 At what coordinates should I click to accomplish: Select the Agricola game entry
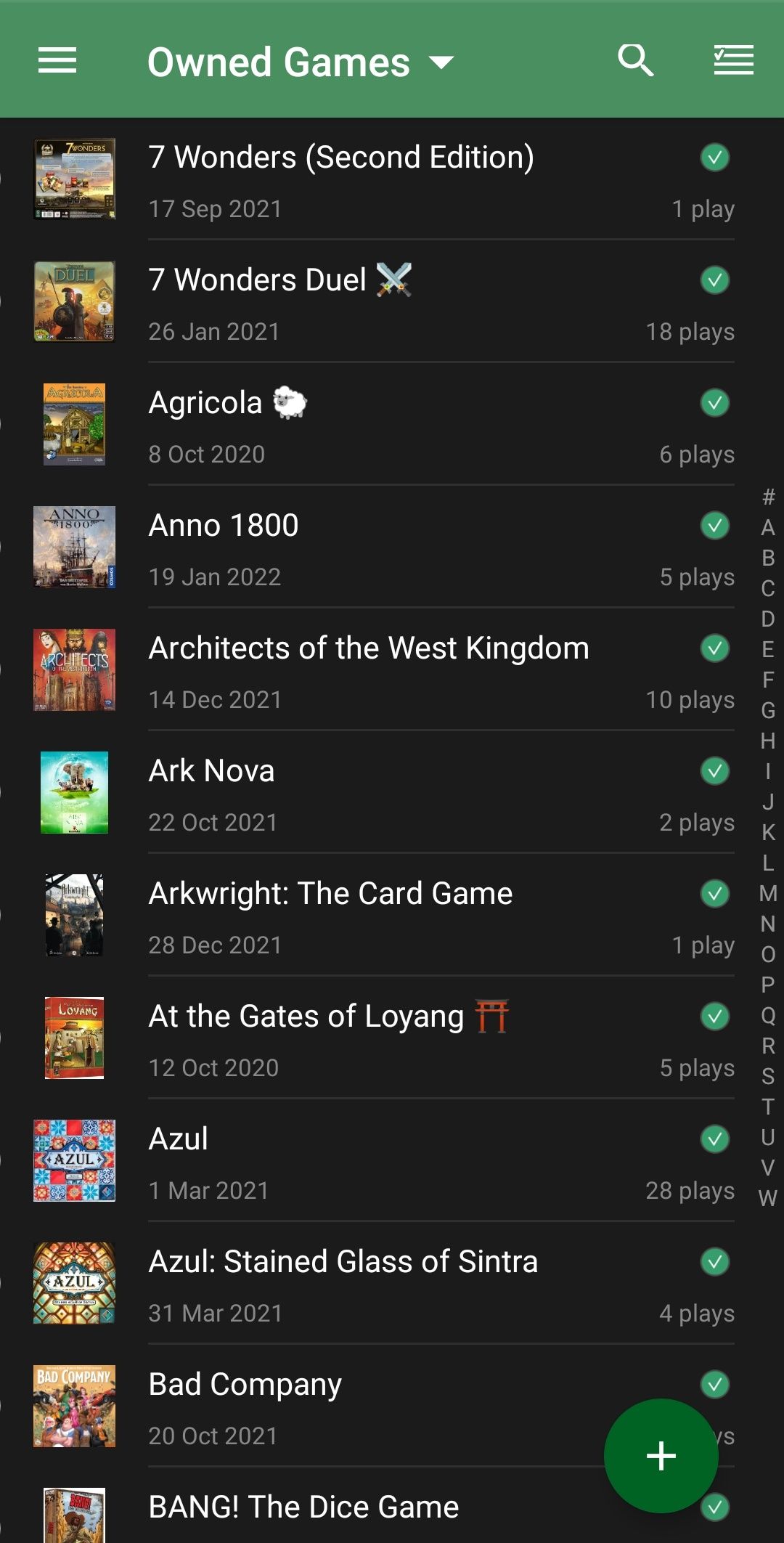[x=205, y=403]
